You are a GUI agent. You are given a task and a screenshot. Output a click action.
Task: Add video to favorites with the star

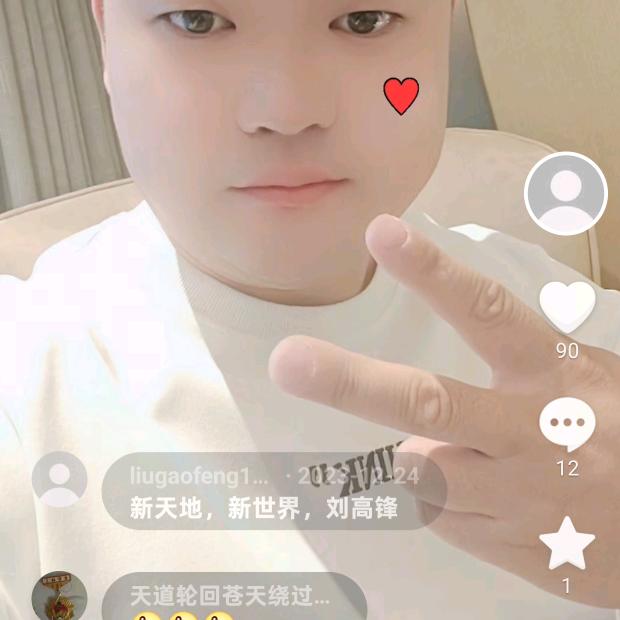click(x=567, y=542)
